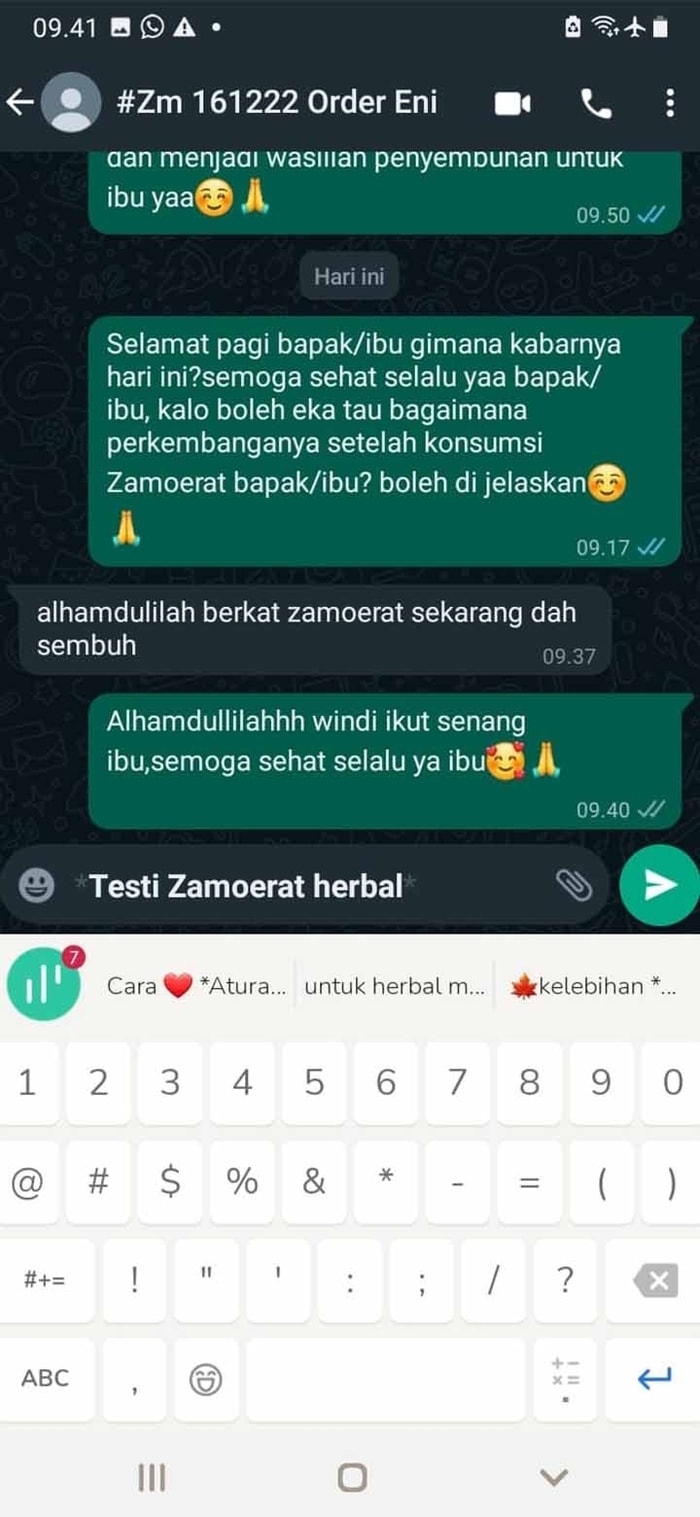Image resolution: width=700 pixels, height=1517 pixels.
Task: Switch to more symbols with #+= key
Action: (46, 1281)
